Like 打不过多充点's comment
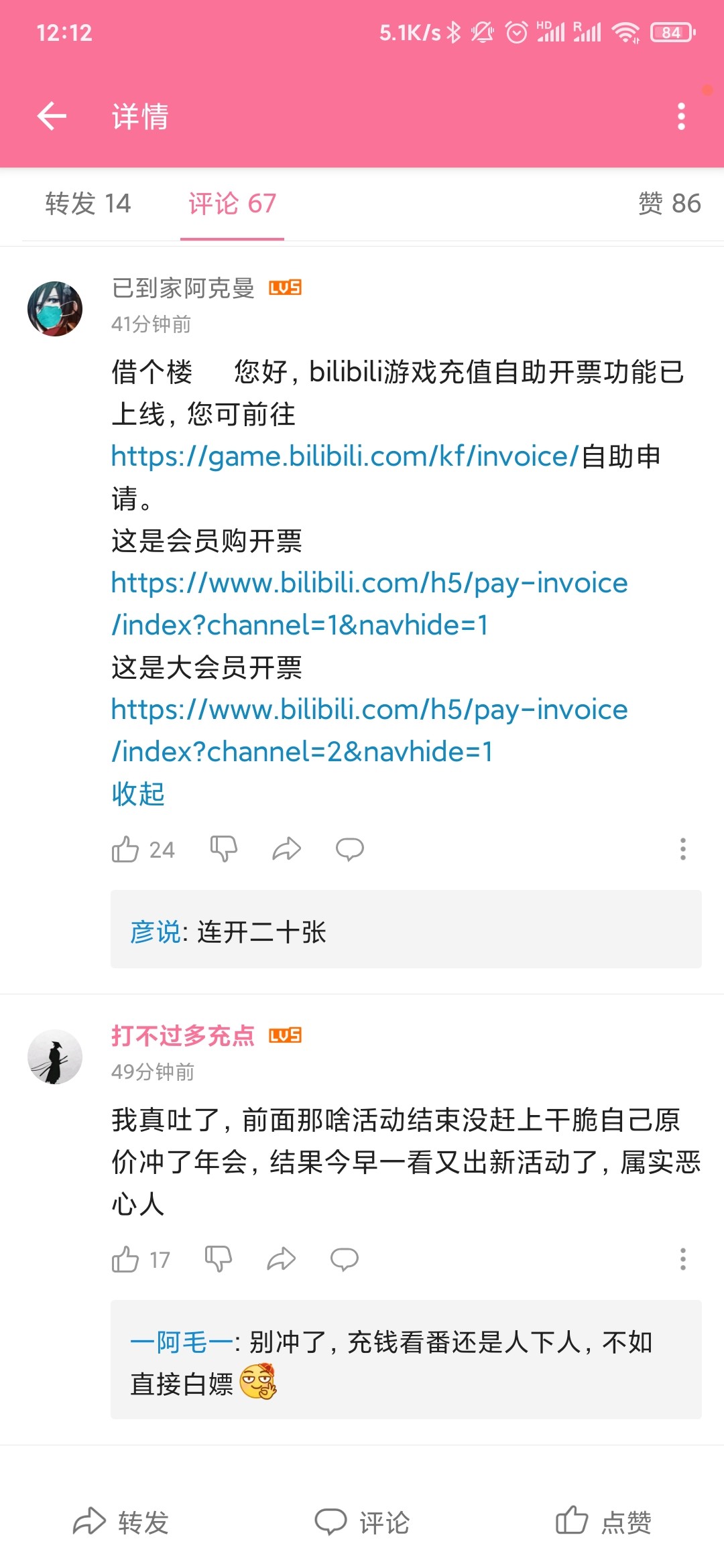Screen dimensions: 724x1568 pyautogui.click(x=126, y=1260)
